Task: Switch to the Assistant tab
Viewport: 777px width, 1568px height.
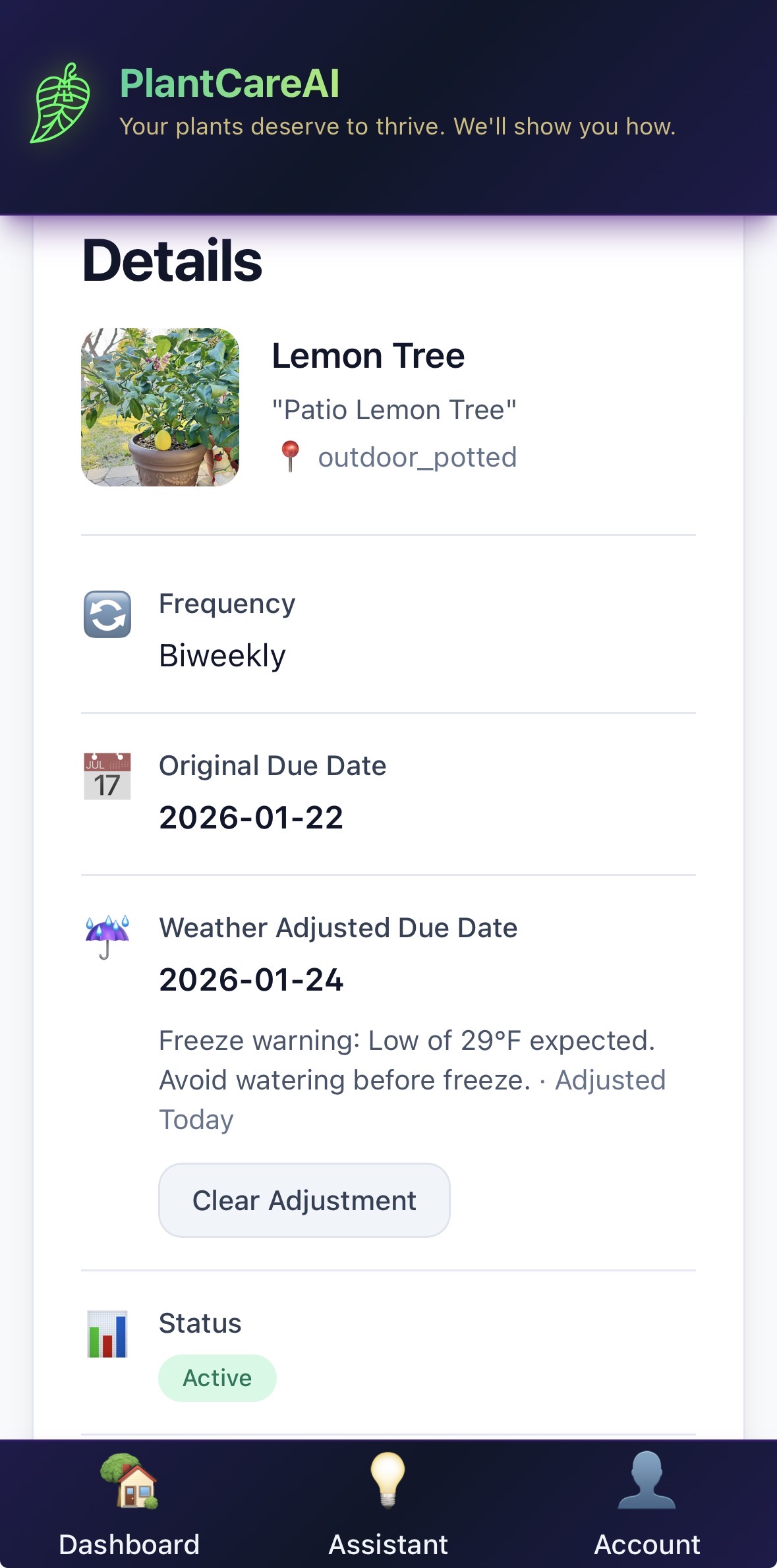Action: [388, 1543]
